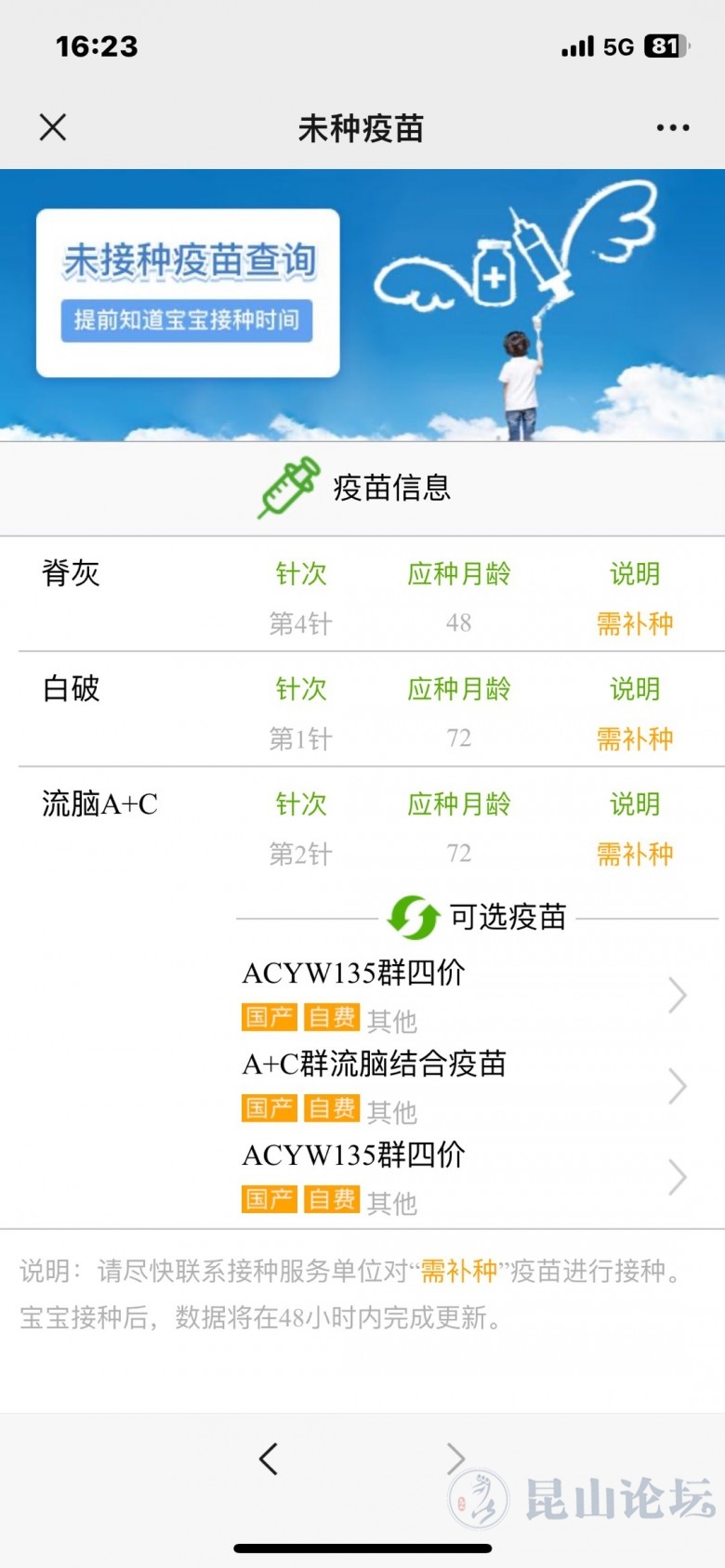Screen dimensions: 725x1568
Task: Go back to the previous web page
Action: pyautogui.click(x=269, y=1458)
